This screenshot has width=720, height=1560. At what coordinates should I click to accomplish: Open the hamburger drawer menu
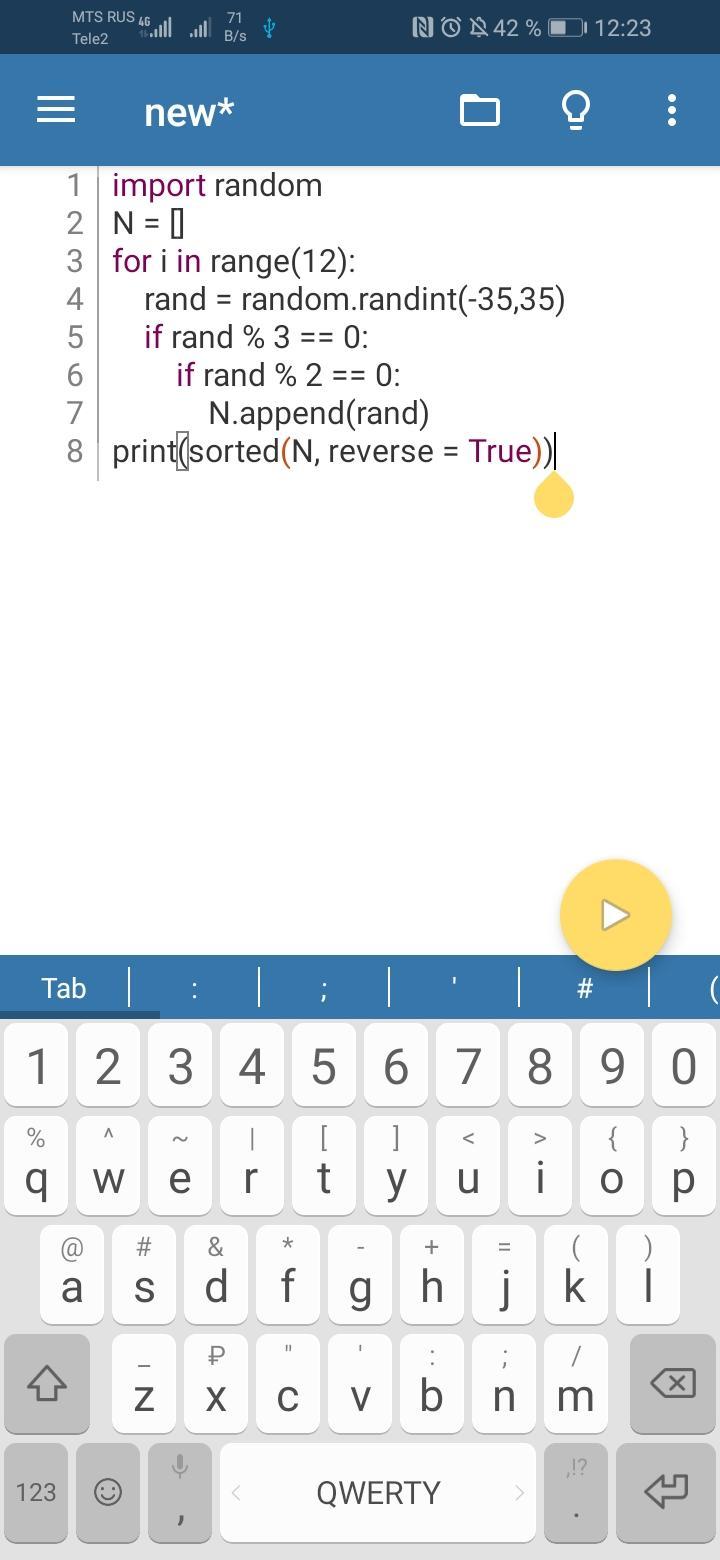pos(56,110)
